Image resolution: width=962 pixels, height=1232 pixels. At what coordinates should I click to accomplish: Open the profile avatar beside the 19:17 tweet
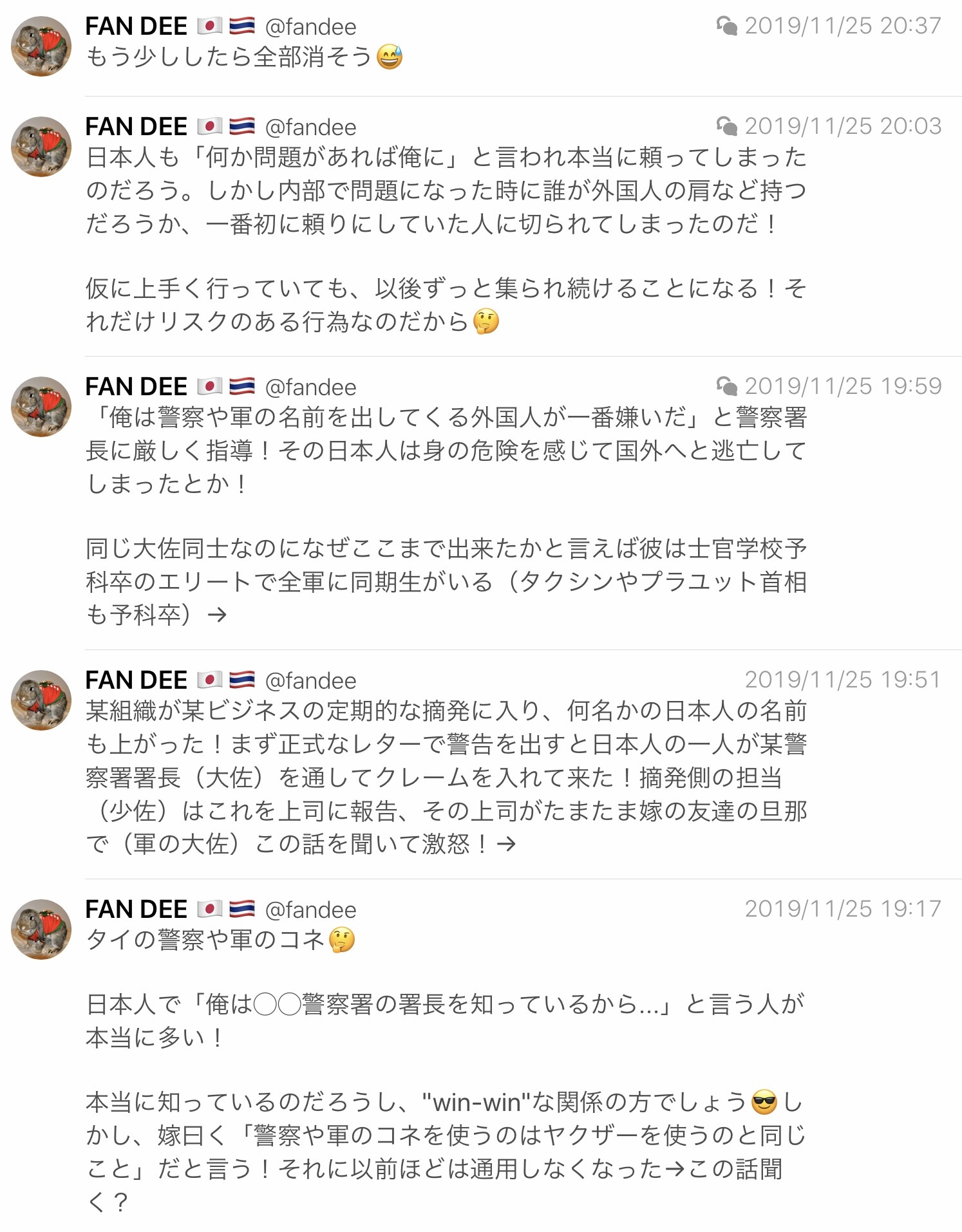click(x=41, y=929)
